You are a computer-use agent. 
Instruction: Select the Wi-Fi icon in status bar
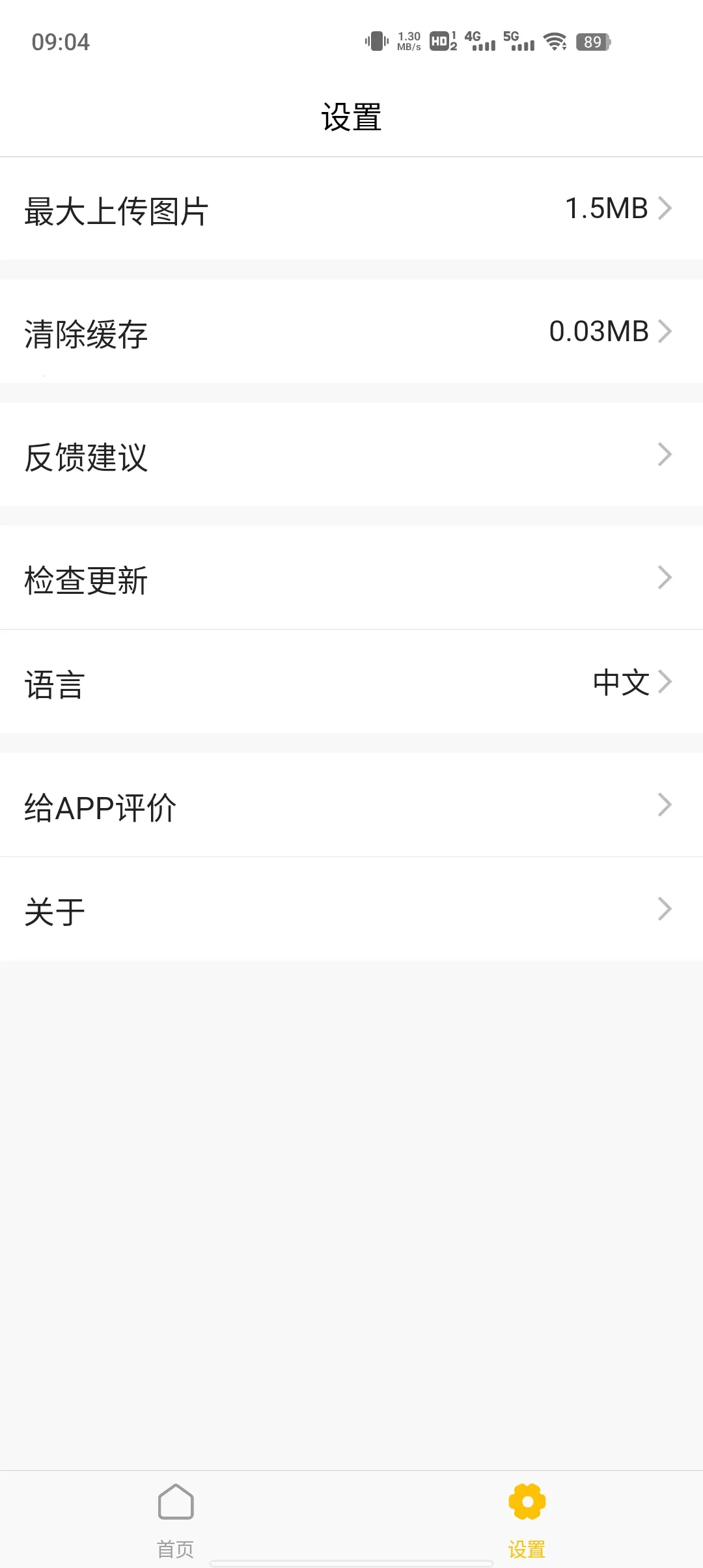(554, 42)
